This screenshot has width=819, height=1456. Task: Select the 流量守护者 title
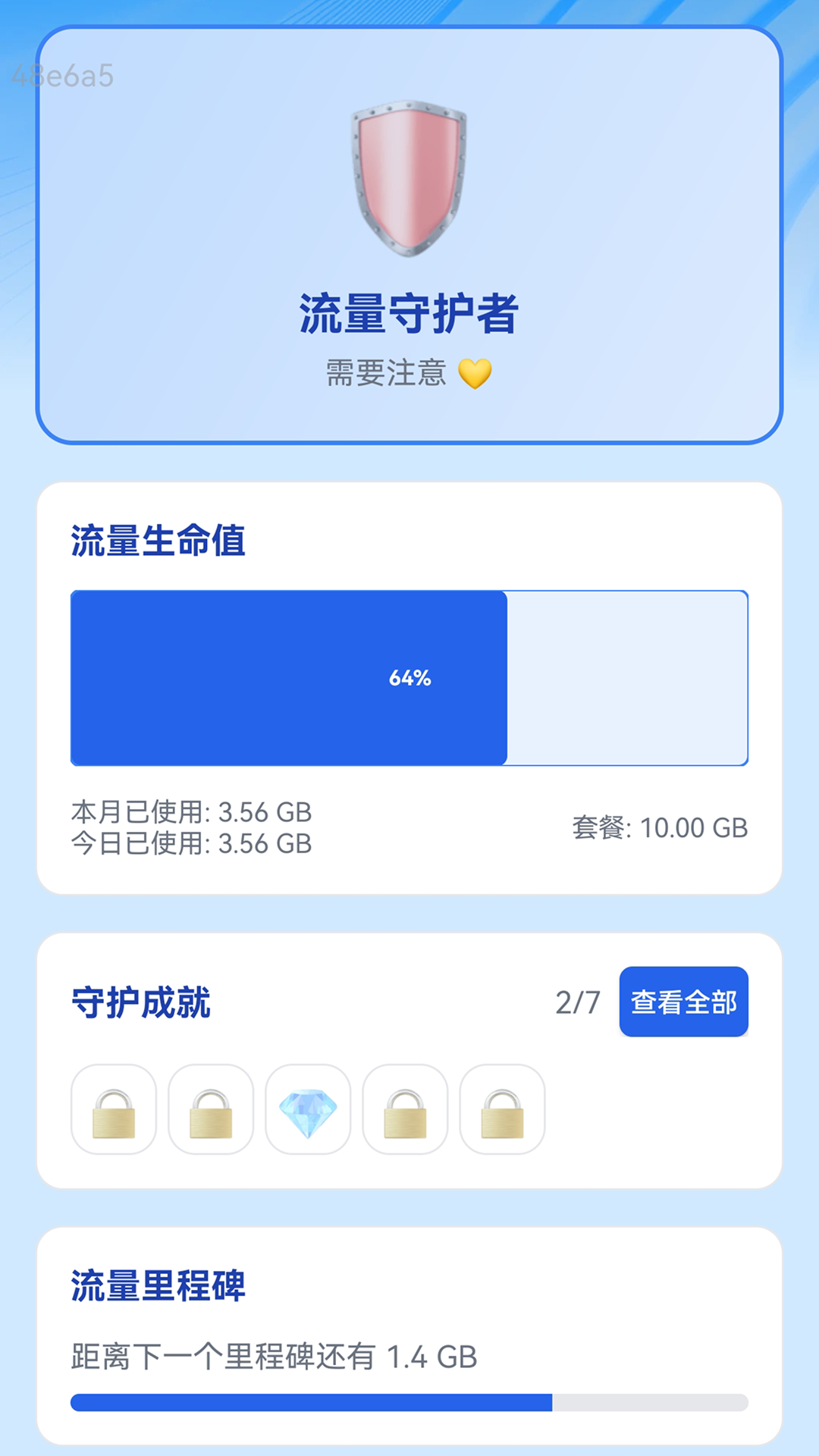point(409,311)
